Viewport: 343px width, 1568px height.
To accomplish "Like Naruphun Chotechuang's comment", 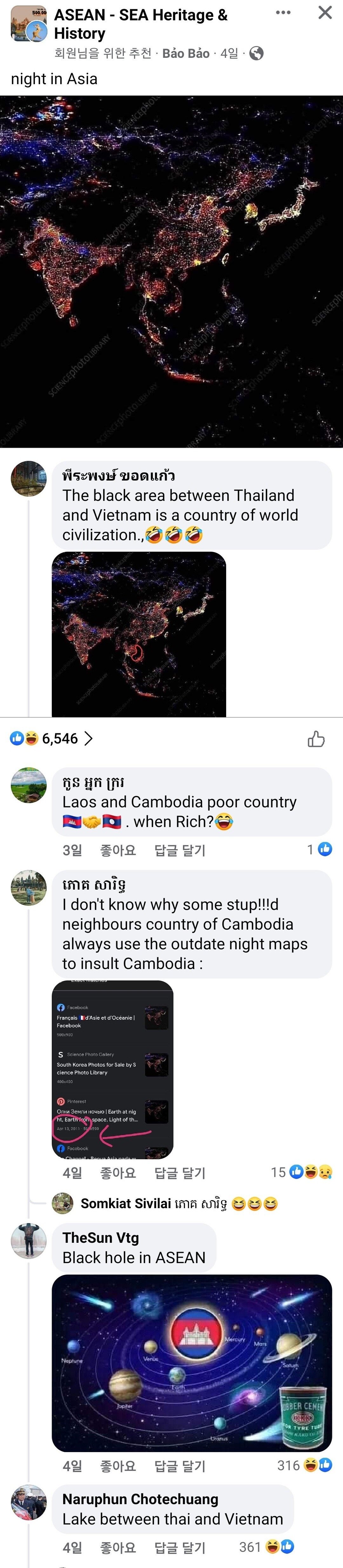I will pos(118,1547).
